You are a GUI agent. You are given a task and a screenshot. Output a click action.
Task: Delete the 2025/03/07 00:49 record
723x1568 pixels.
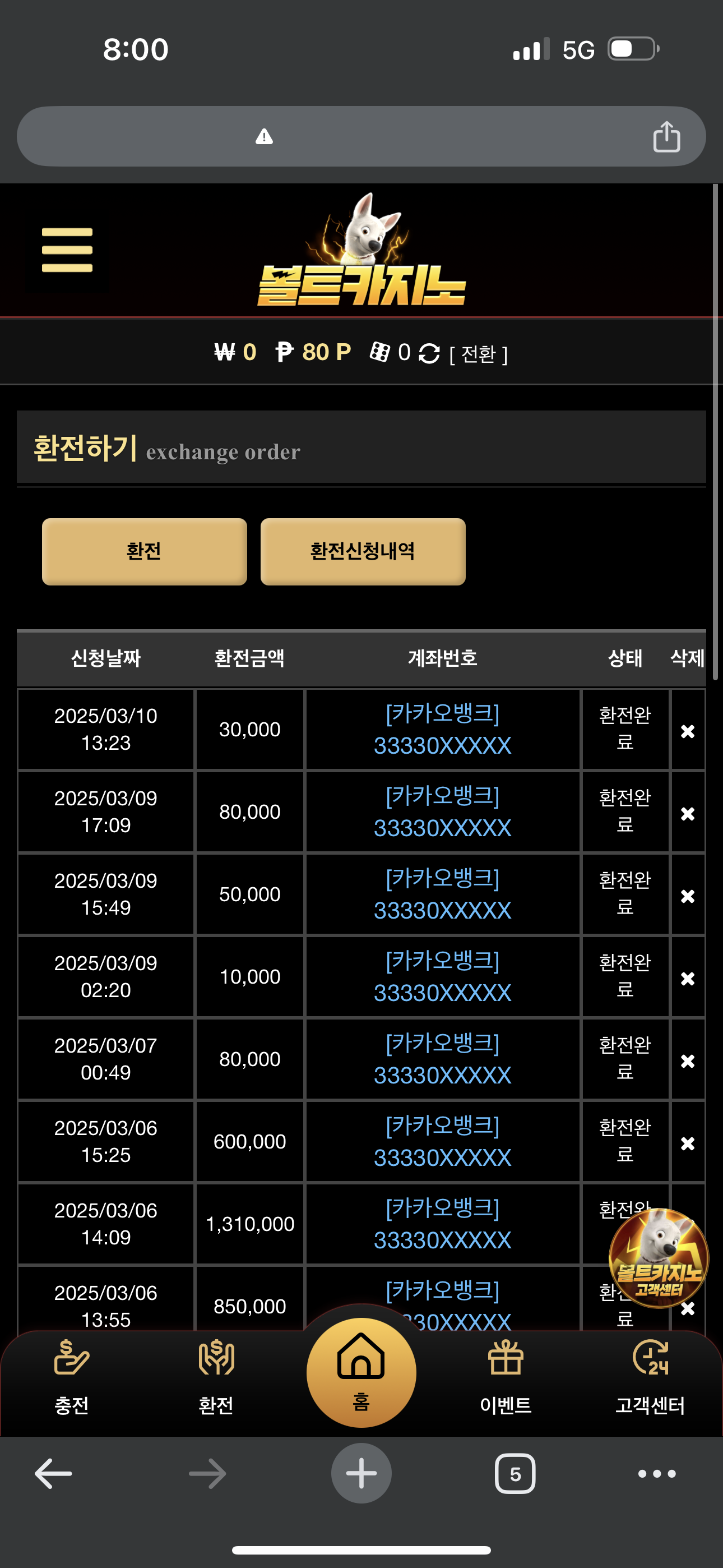click(688, 1061)
